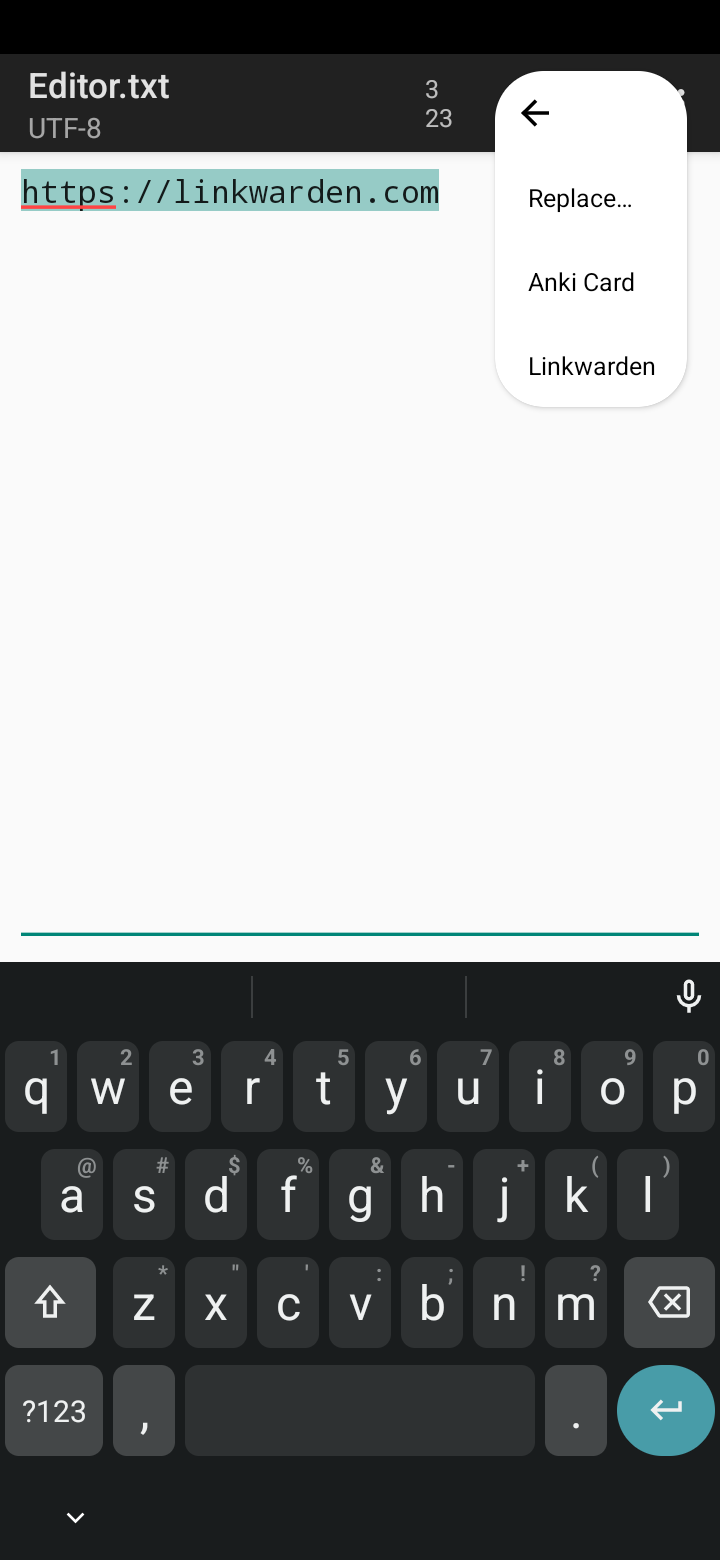Start voice input with the microphone
Viewport: 720px width, 1560px height.
pos(688,996)
